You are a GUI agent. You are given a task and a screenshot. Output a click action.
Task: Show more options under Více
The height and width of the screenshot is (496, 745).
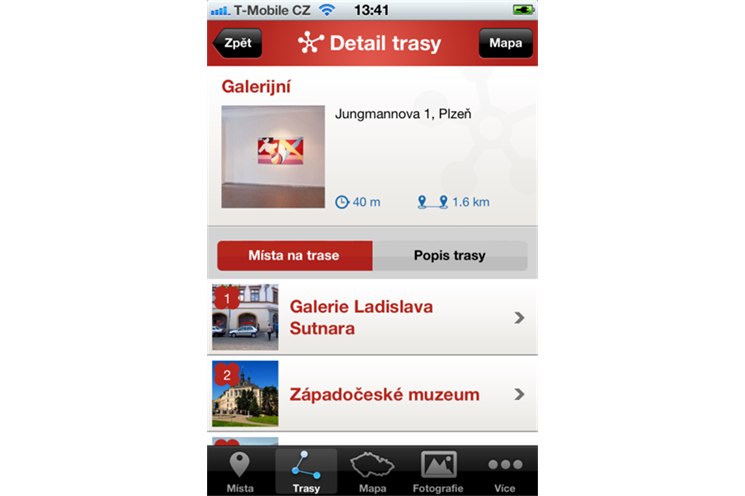pos(505,472)
